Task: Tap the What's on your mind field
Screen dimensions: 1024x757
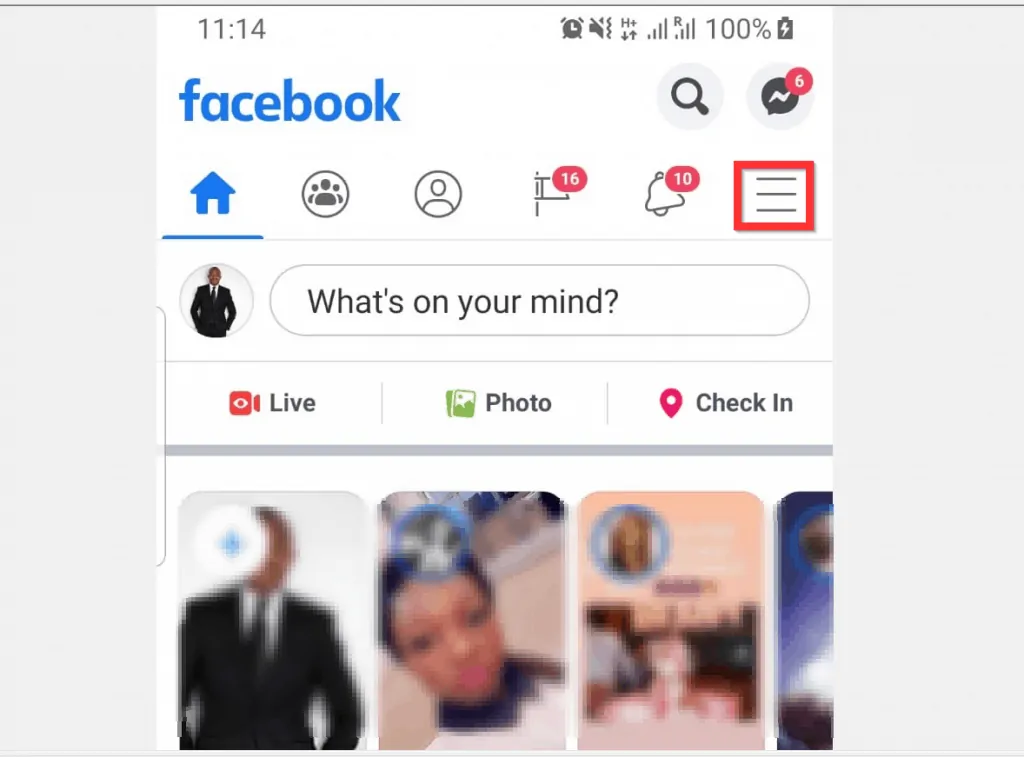Action: 539,301
